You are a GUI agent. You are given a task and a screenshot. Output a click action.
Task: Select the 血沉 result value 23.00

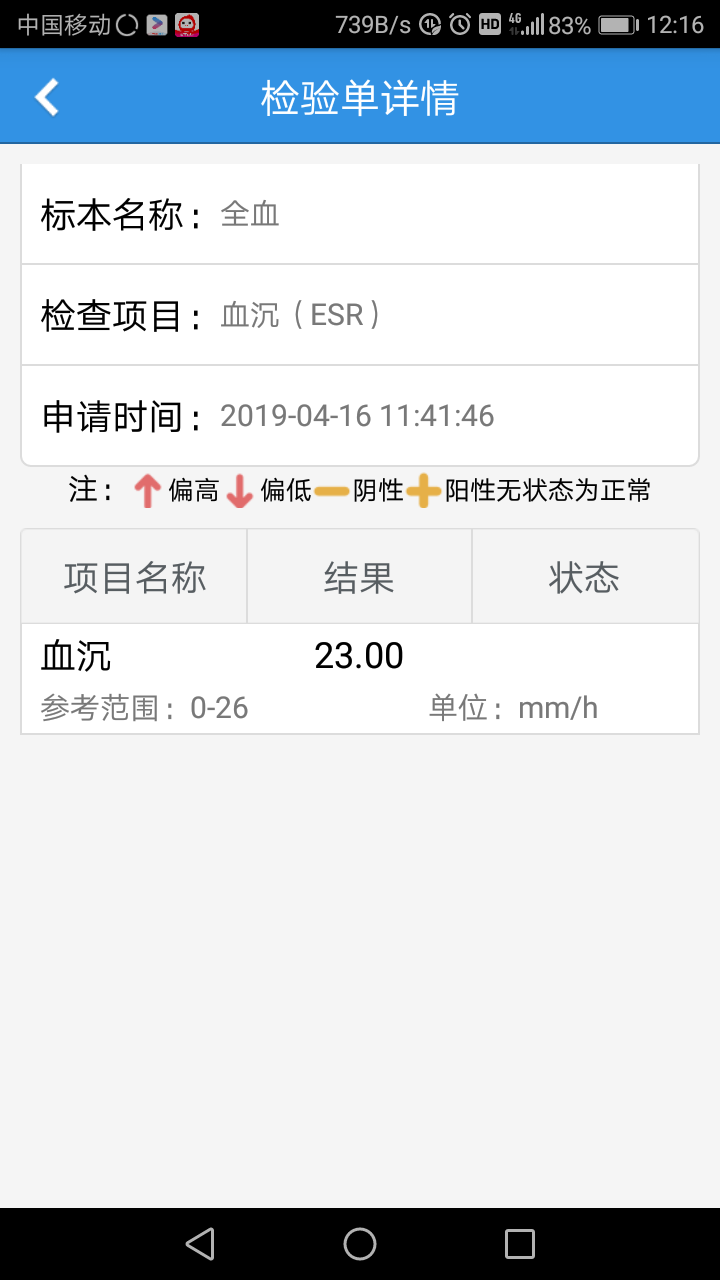tap(358, 655)
